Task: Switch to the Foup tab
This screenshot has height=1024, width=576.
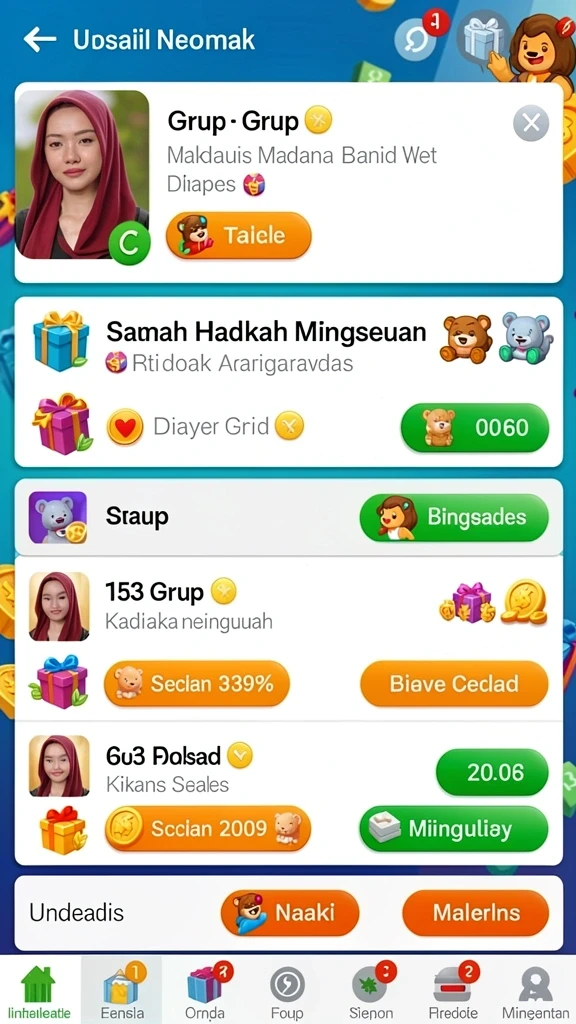Action: tap(287, 989)
